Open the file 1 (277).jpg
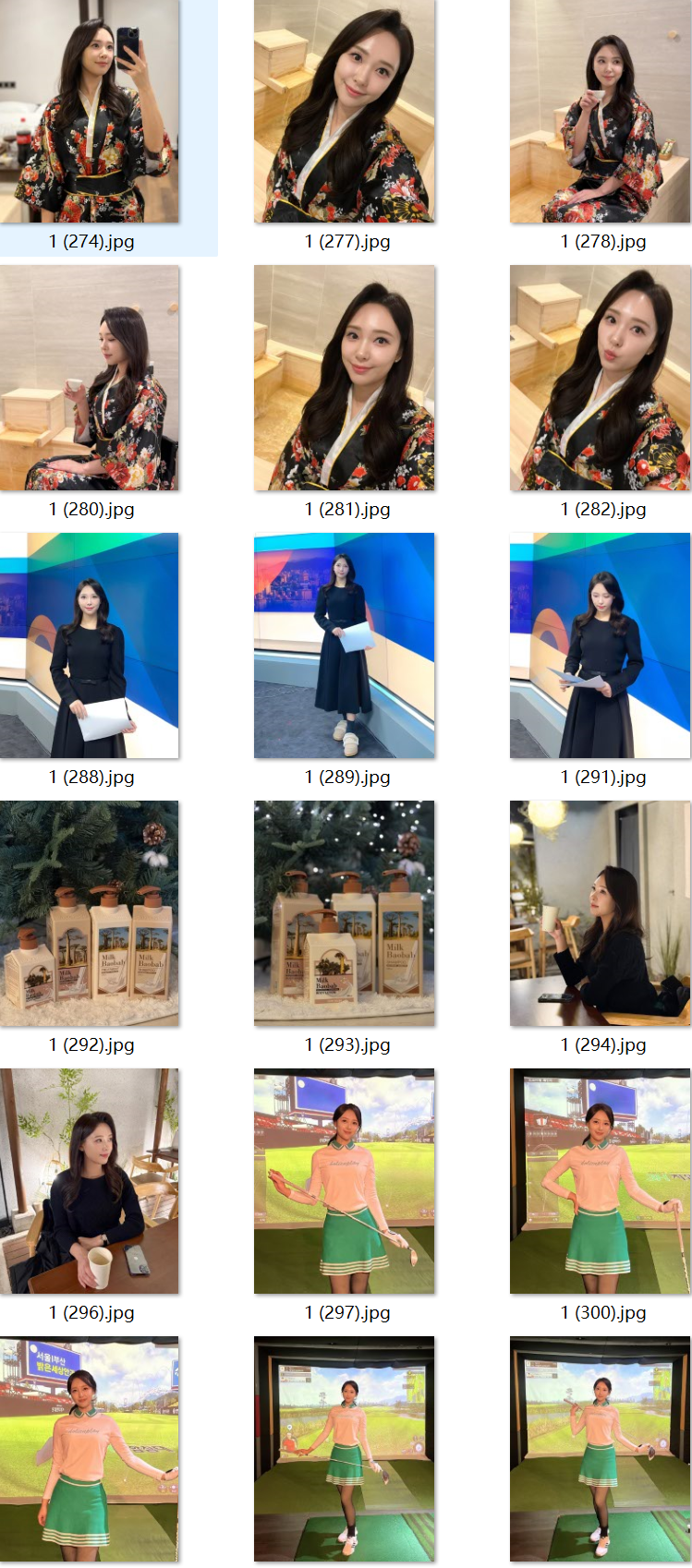This screenshot has height=1568, width=692. [x=344, y=112]
